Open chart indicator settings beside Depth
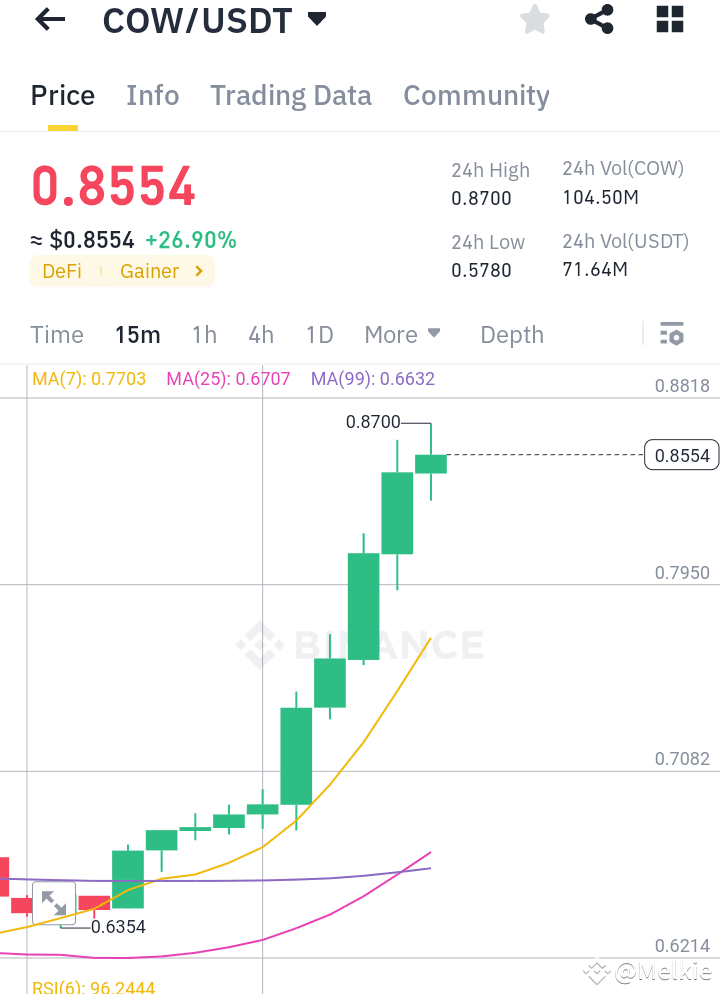Screen dimensions: 720x994 click(672, 334)
